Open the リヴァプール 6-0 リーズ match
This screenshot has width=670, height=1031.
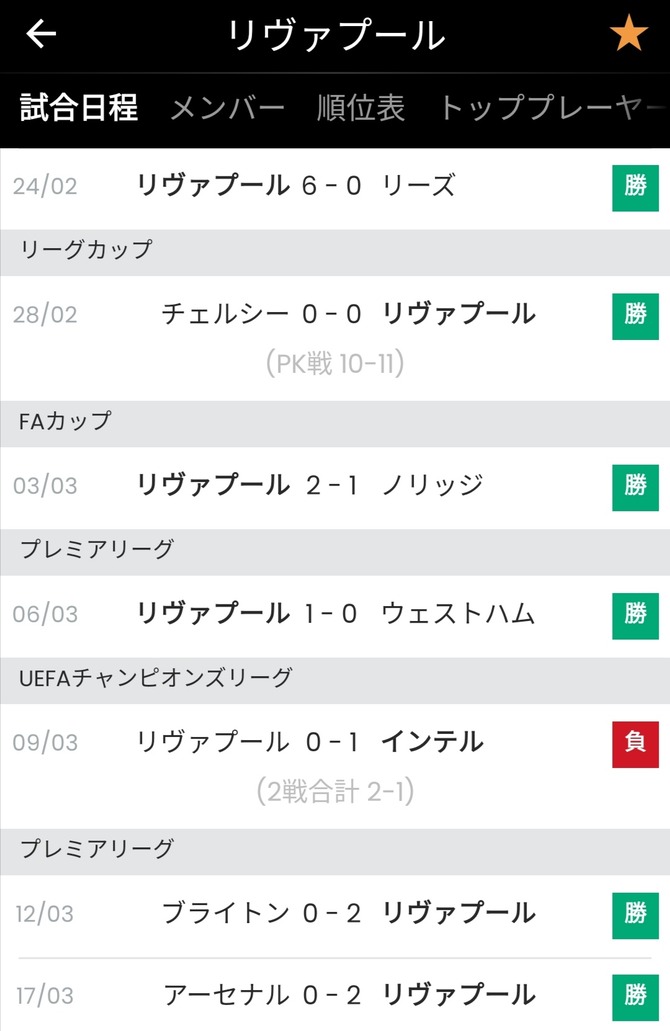335,186
